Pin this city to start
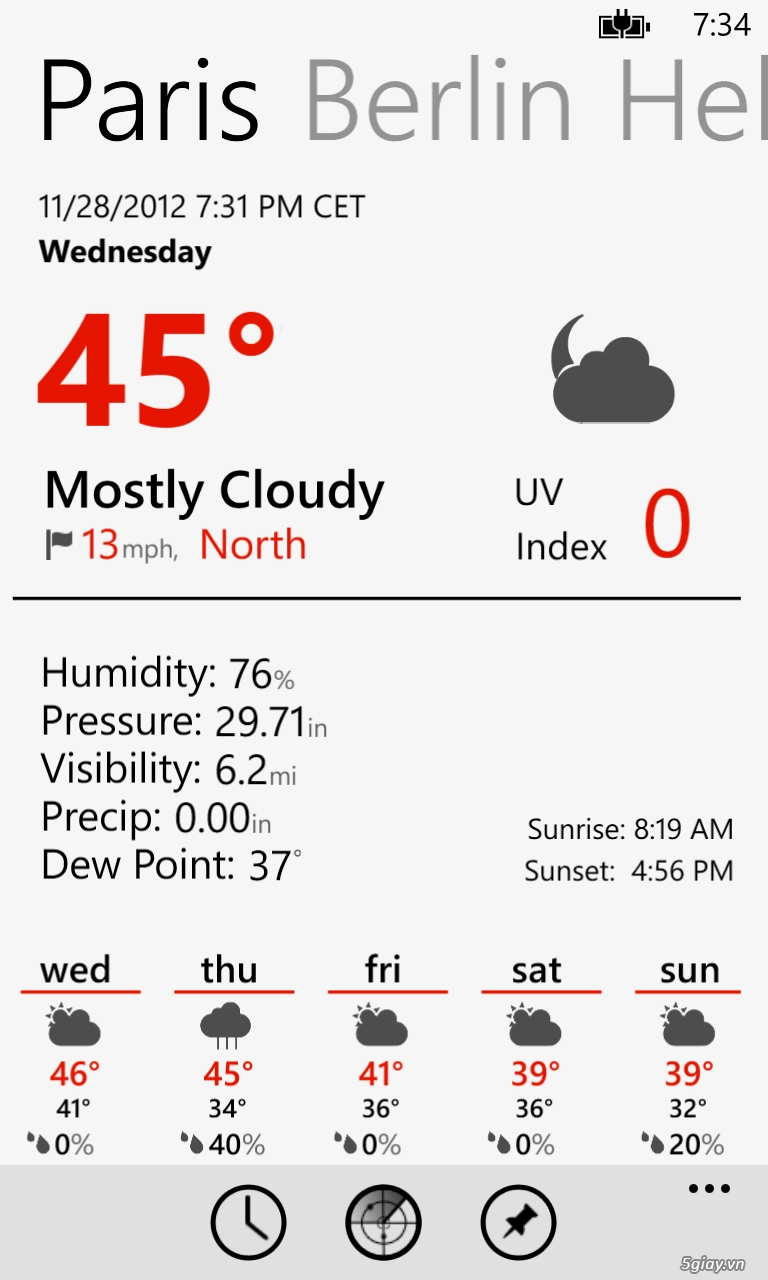The height and width of the screenshot is (1280, 768). tap(518, 1222)
